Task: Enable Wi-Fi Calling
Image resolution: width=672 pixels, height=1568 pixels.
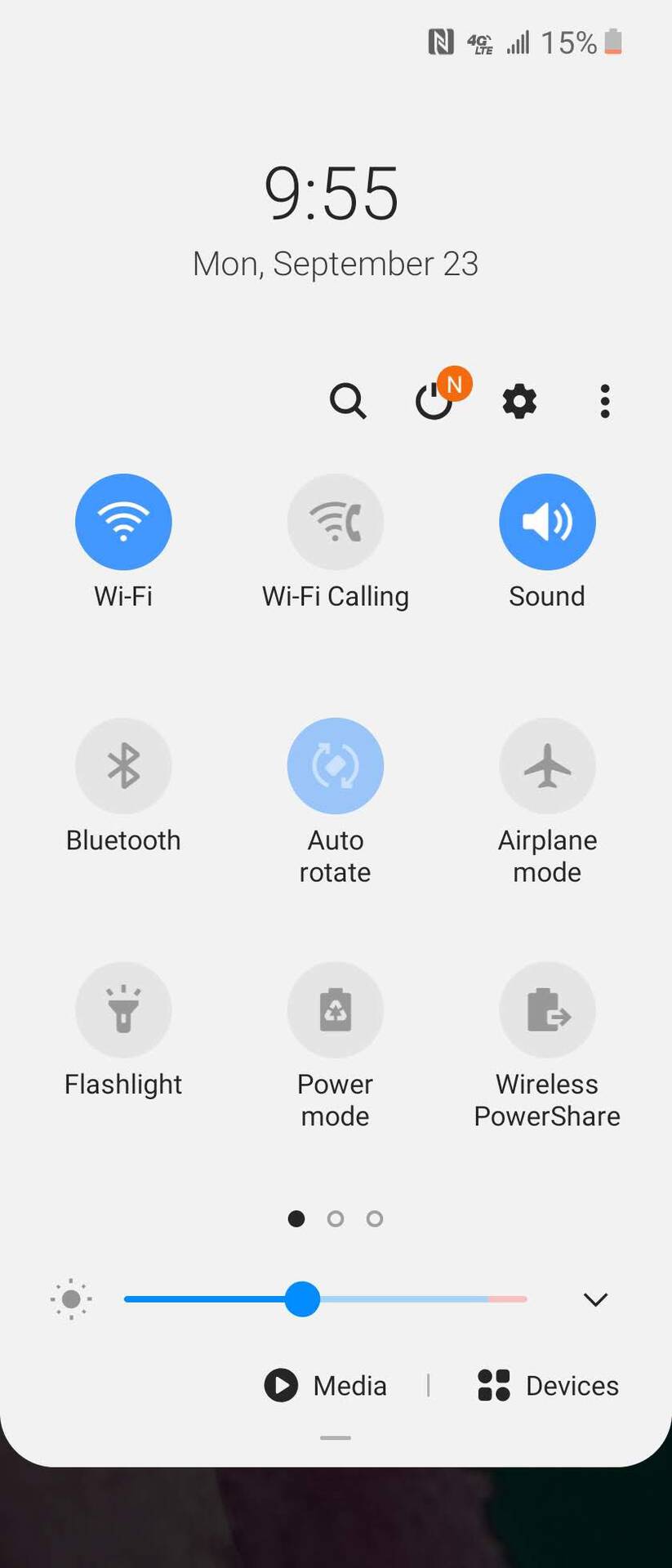Action: [335, 522]
